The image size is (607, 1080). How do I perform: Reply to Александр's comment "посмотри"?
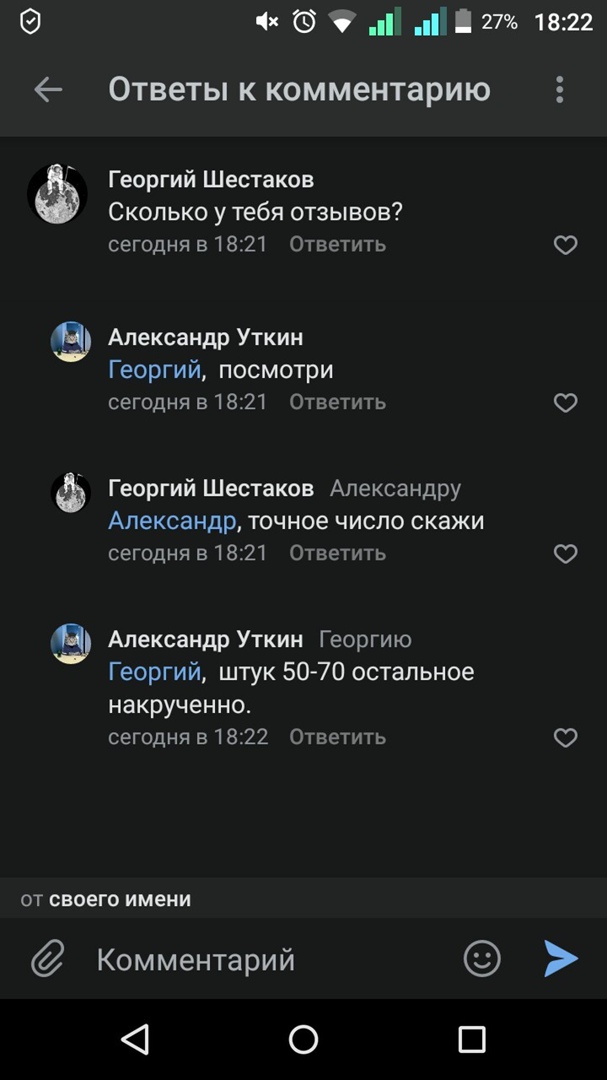pyautogui.click(x=337, y=402)
